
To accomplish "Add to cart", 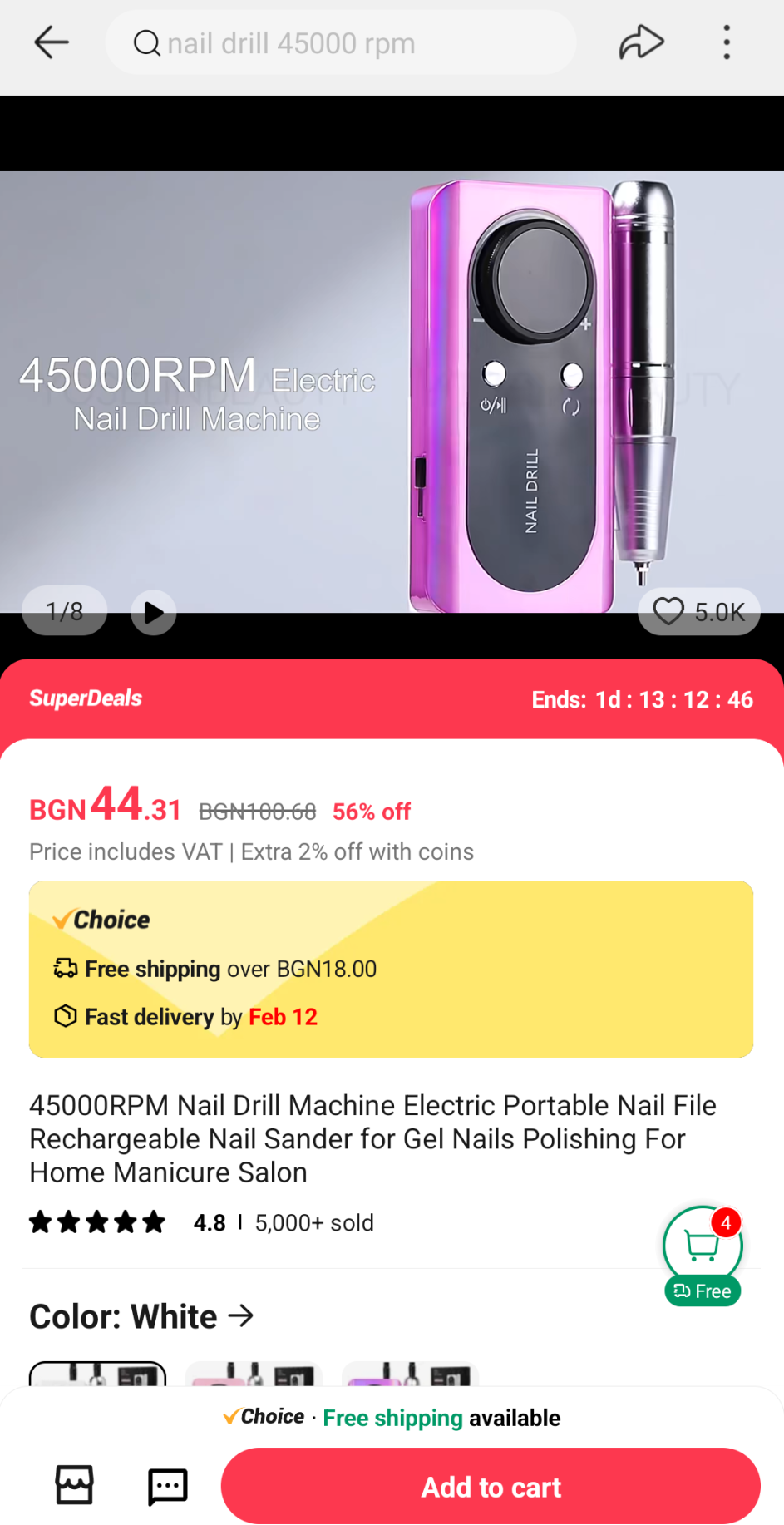I will click(x=491, y=1486).
